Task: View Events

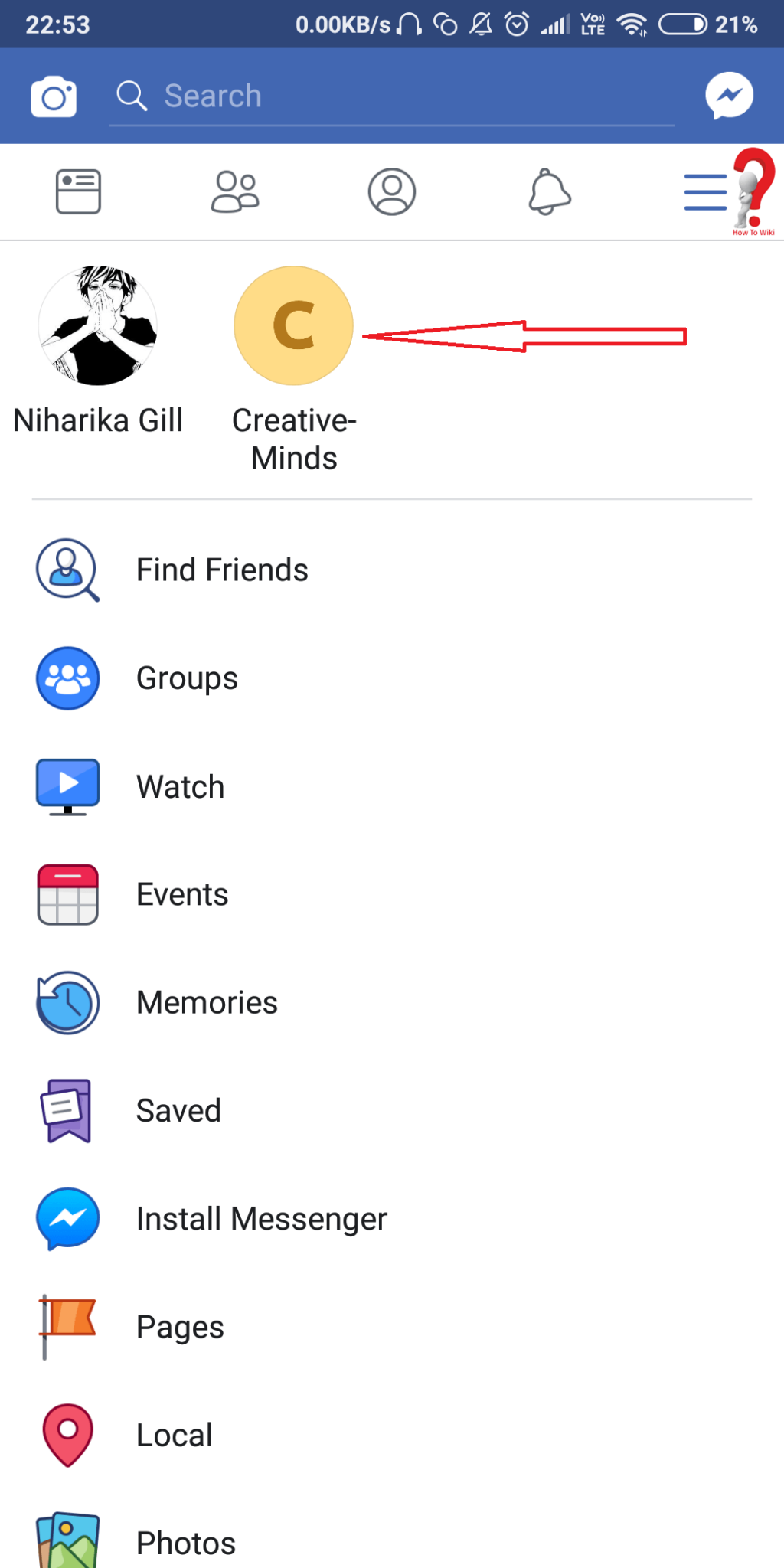Action: pyautogui.click(x=392, y=895)
